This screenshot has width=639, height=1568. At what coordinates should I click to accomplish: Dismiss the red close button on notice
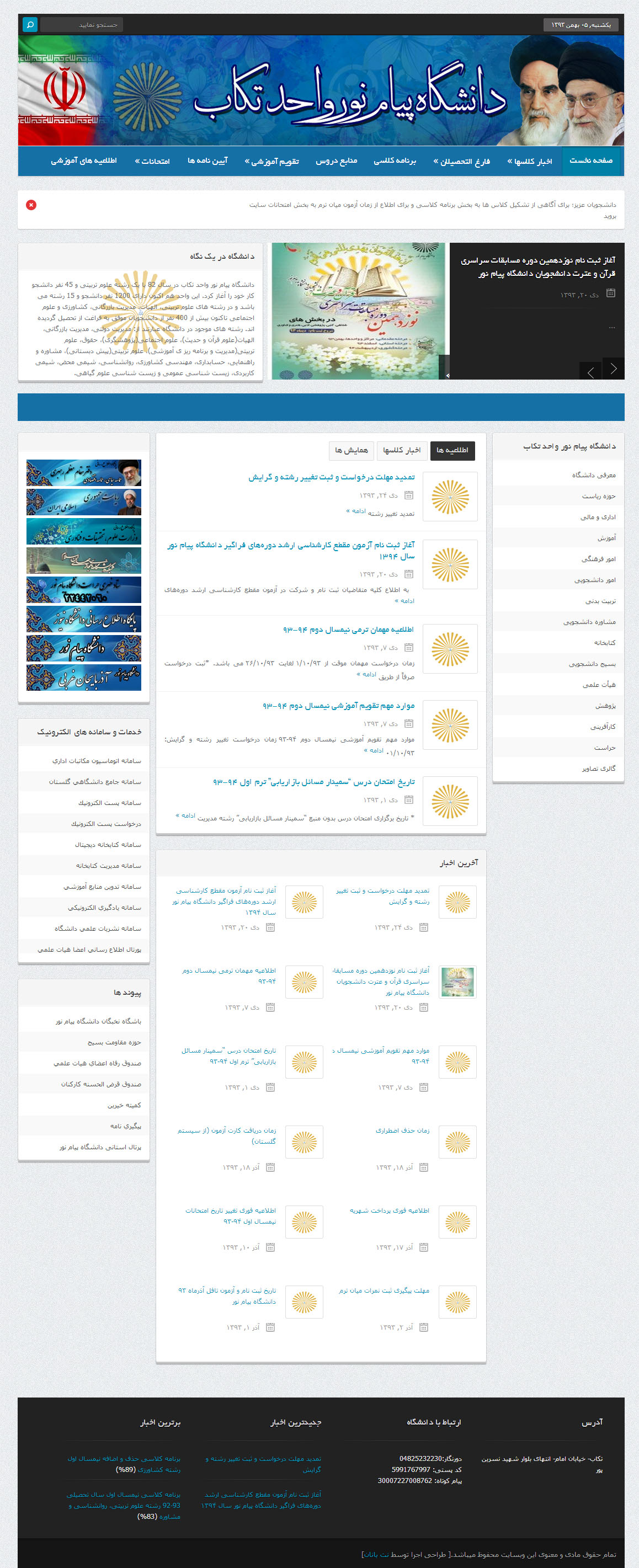coord(31,205)
